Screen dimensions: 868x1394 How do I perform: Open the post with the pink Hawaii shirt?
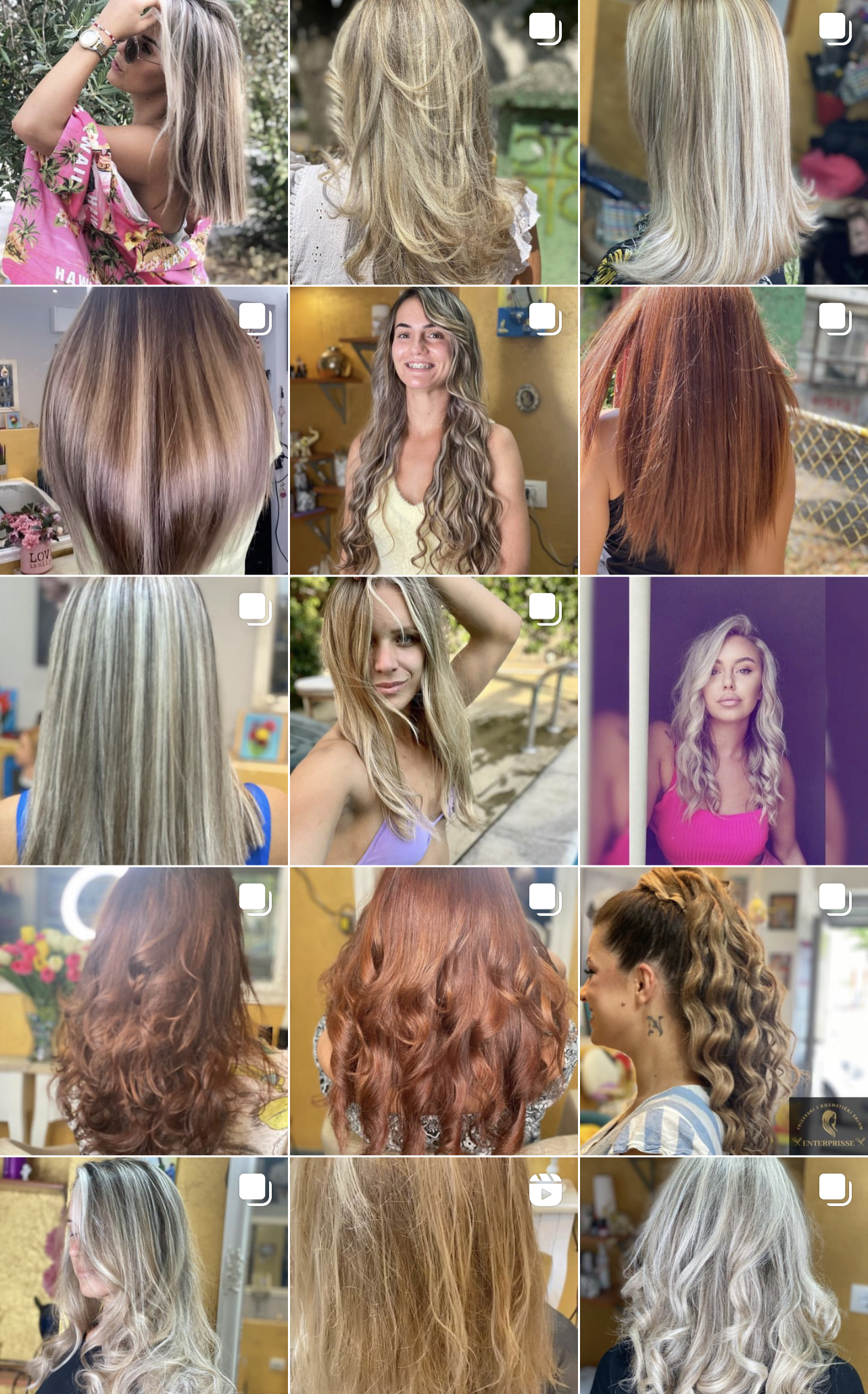[143, 142]
